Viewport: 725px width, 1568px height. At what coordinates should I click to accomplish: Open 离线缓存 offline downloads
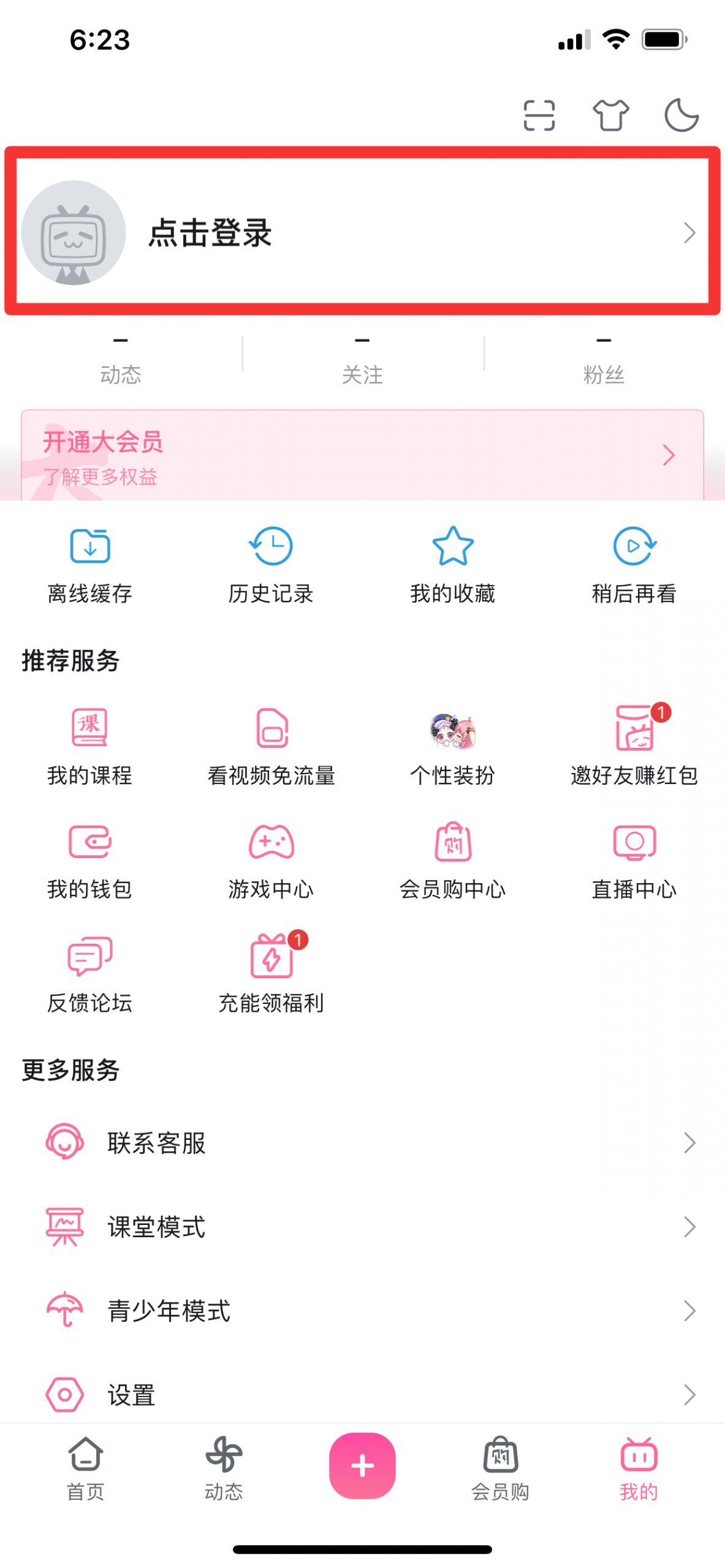point(90,565)
